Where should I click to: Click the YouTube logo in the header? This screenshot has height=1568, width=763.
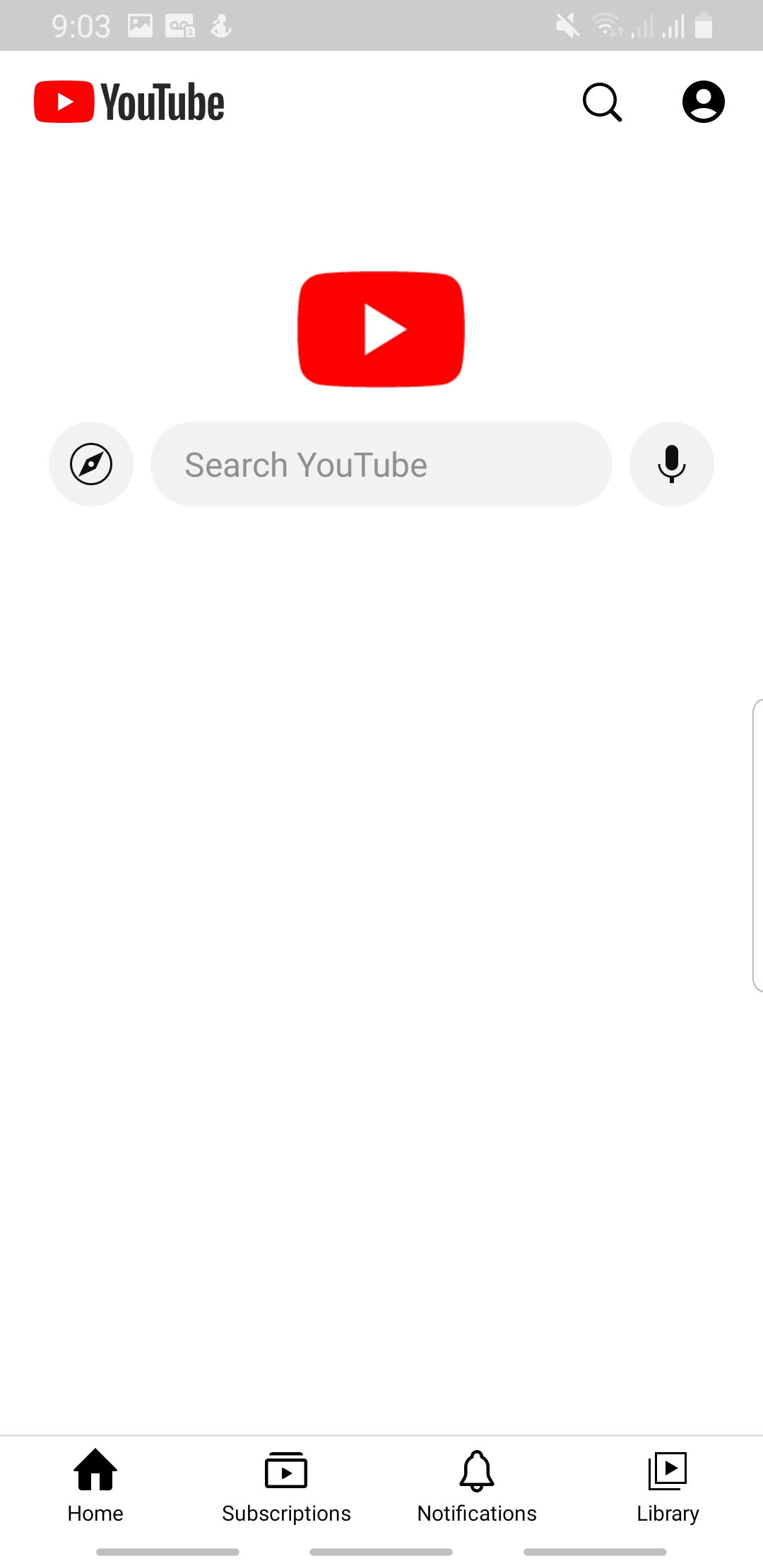coord(129,101)
